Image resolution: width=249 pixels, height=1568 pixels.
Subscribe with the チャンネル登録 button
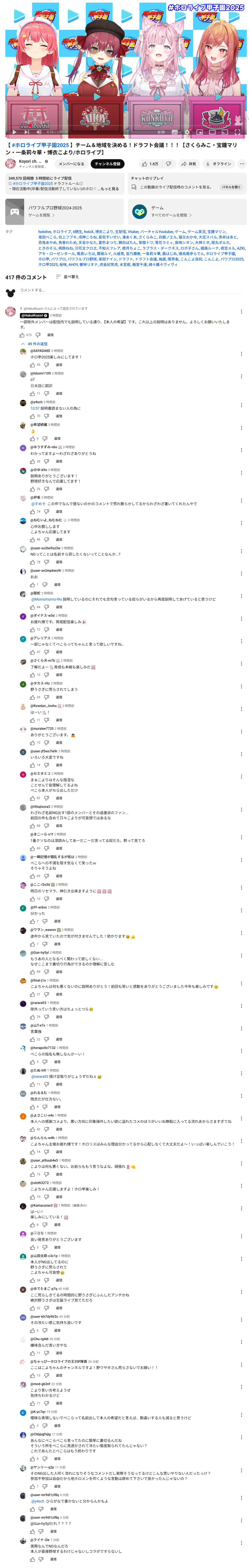pyautogui.click(x=107, y=164)
